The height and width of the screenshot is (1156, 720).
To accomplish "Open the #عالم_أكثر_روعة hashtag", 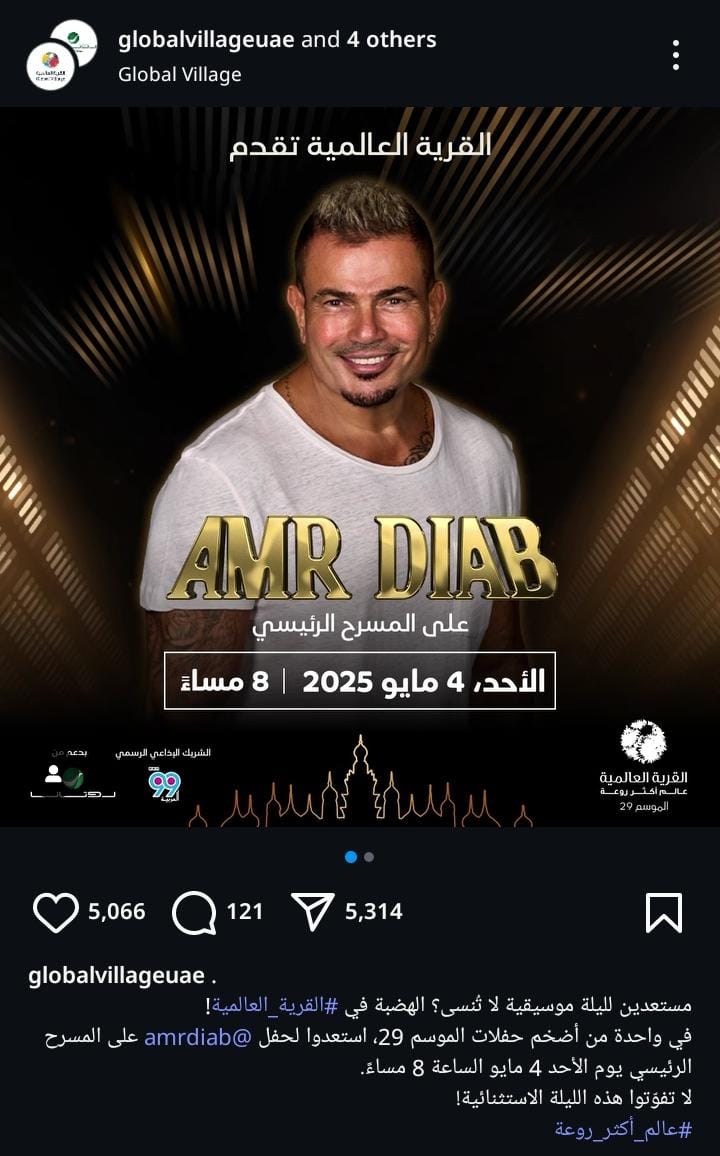I will pyautogui.click(x=623, y=1130).
